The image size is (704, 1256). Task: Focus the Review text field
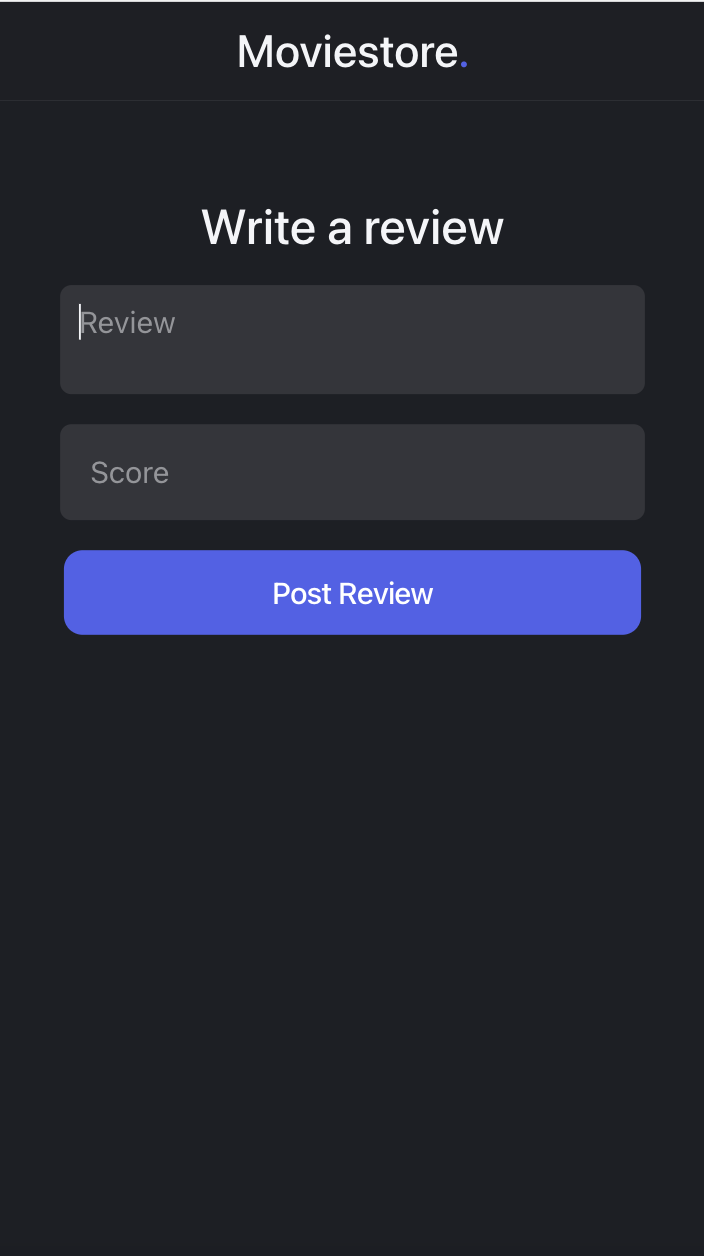[352, 340]
